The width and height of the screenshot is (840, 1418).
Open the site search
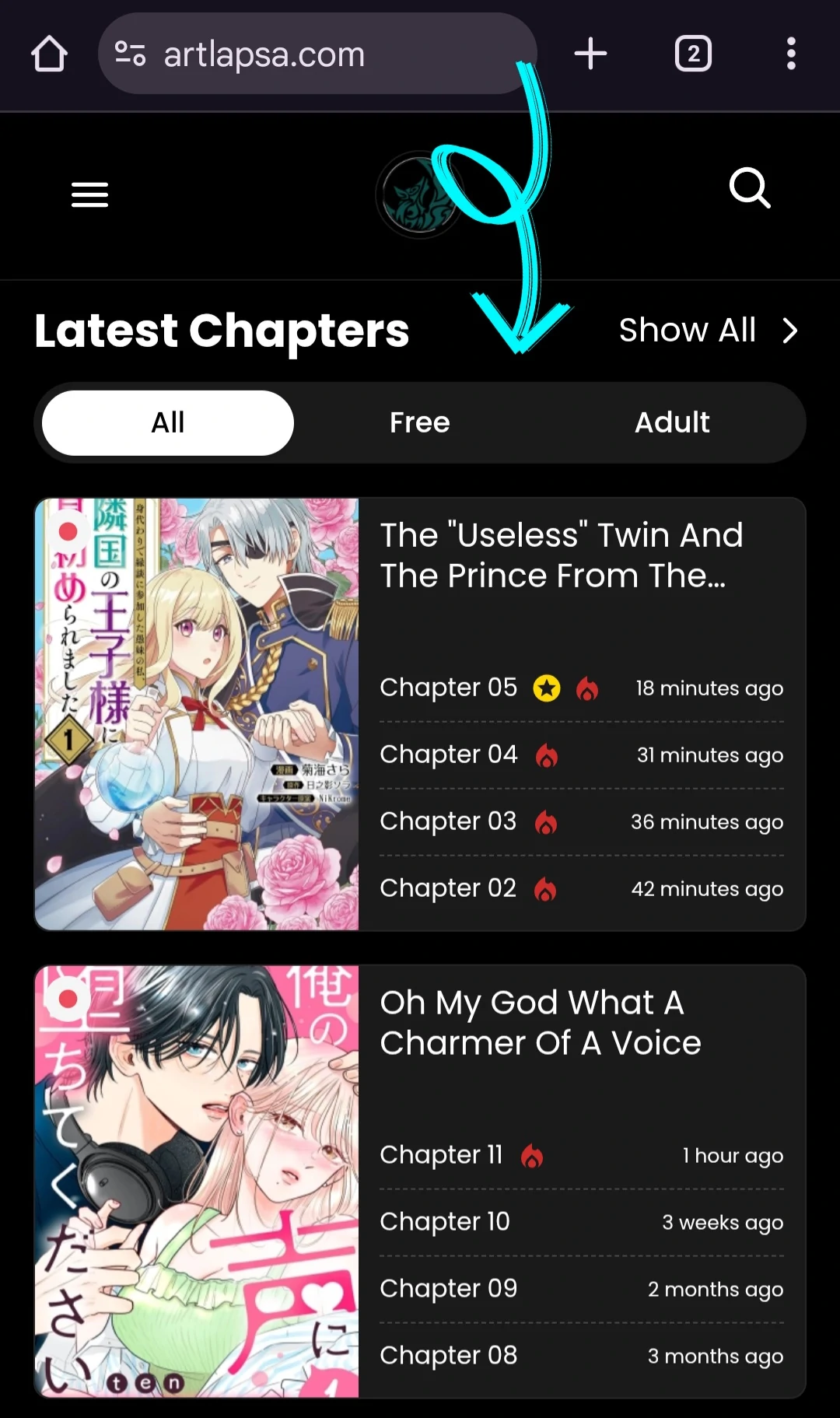[x=749, y=188]
